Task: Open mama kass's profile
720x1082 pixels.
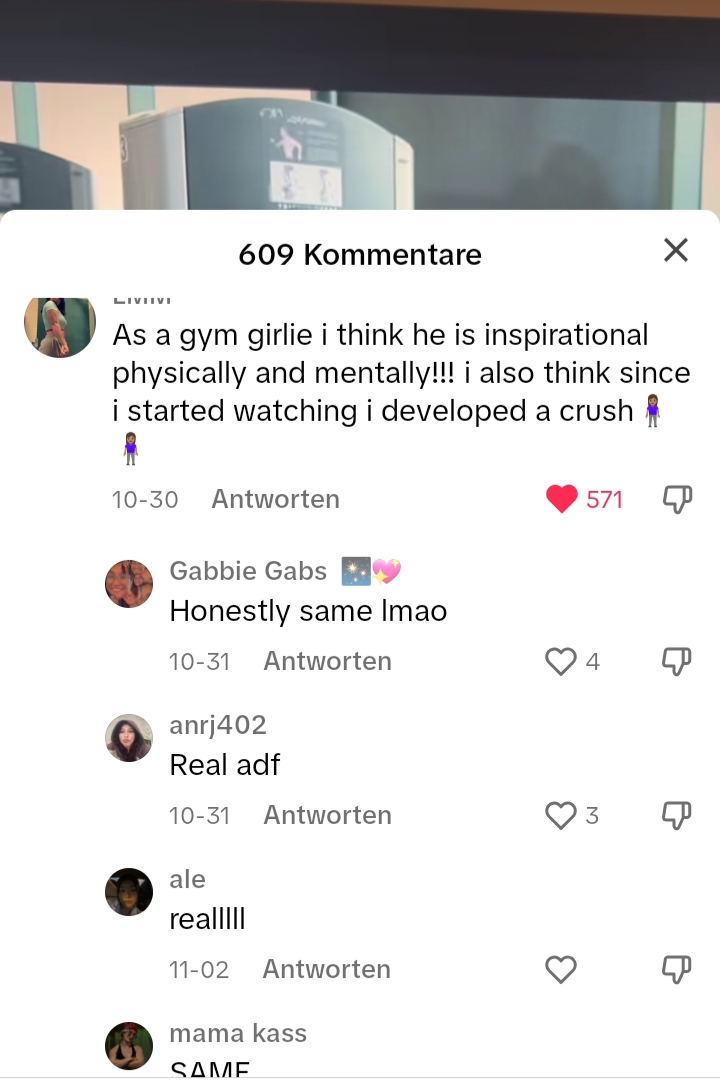Action: (x=129, y=1046)
